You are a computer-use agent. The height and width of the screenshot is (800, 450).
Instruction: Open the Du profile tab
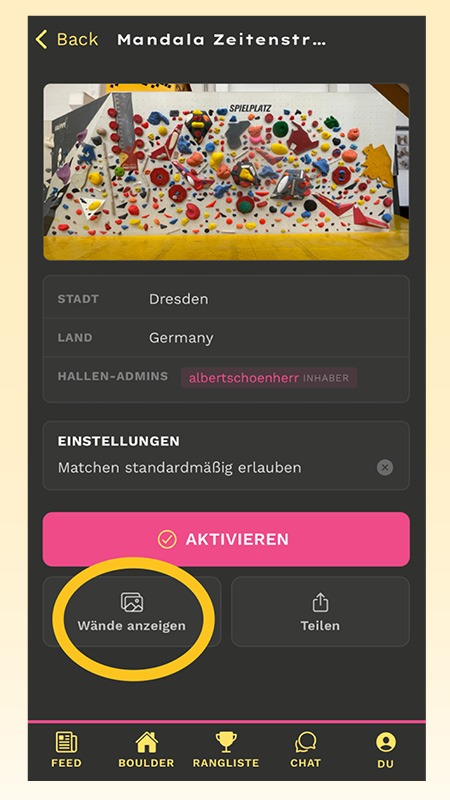click(x=386, y=750)
